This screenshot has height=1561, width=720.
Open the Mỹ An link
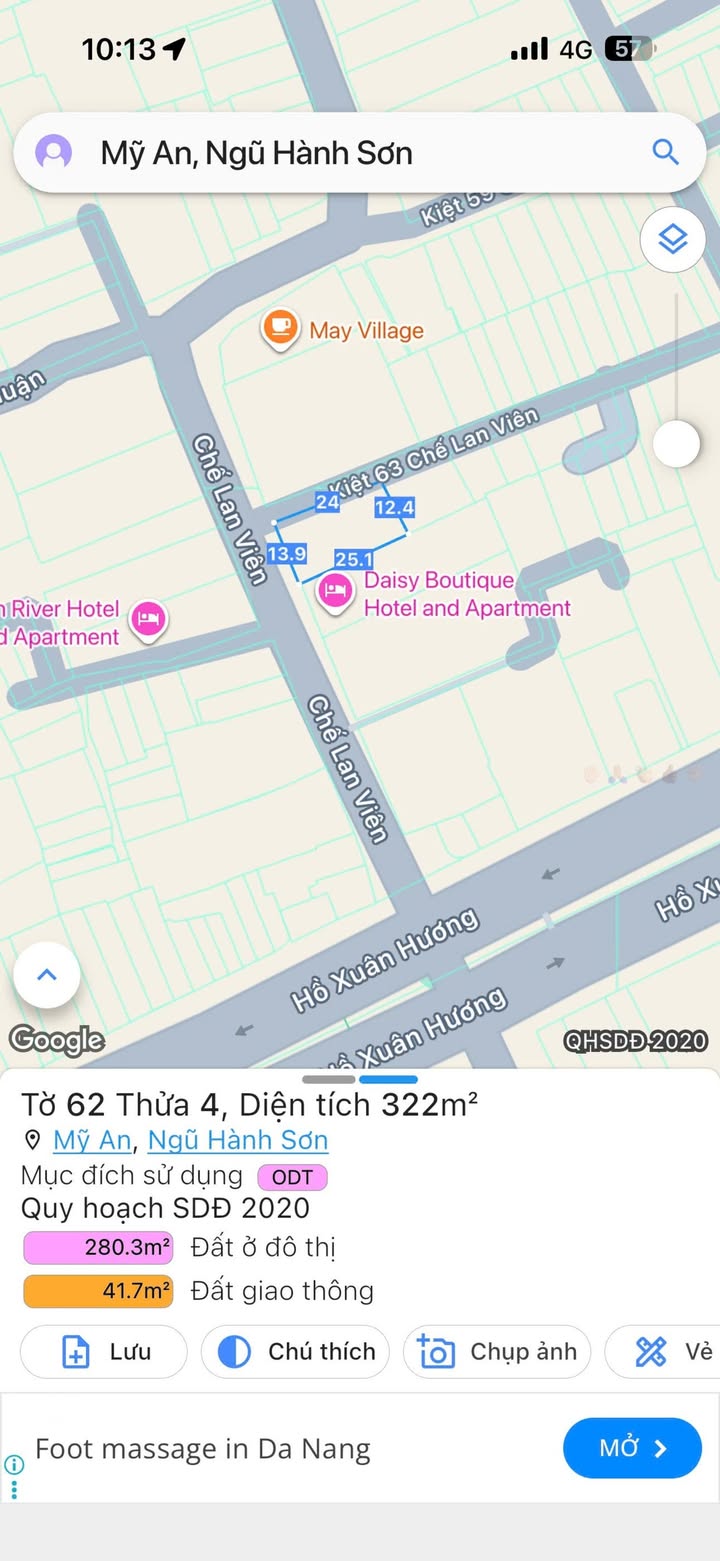point(92,1140)
